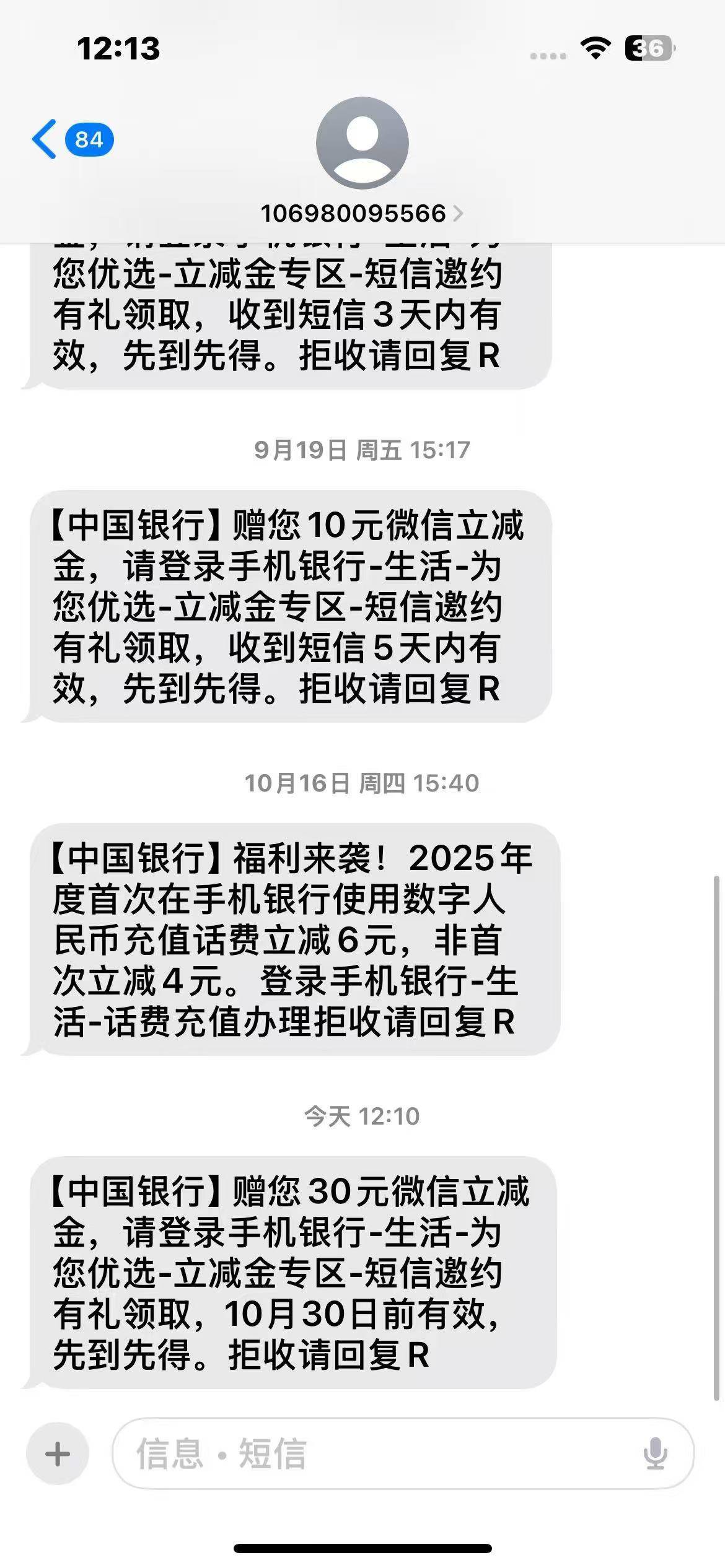This screenshot has height=1568, width=725.
Task: Open the plus attachments menu
Action: click(58, 1453)
